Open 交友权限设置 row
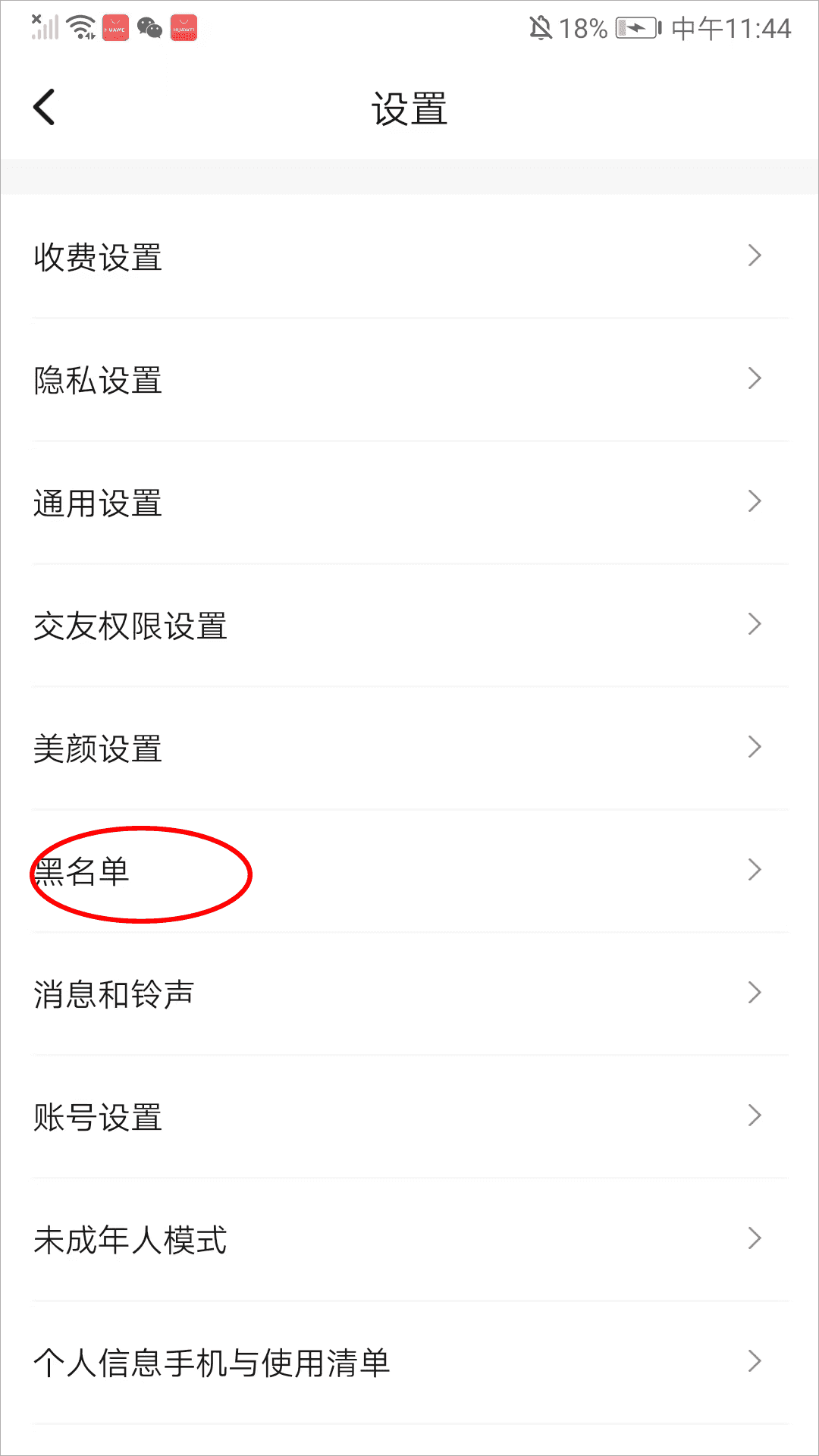Screen dimensions: 819x1456 click(x=409, y=626)
